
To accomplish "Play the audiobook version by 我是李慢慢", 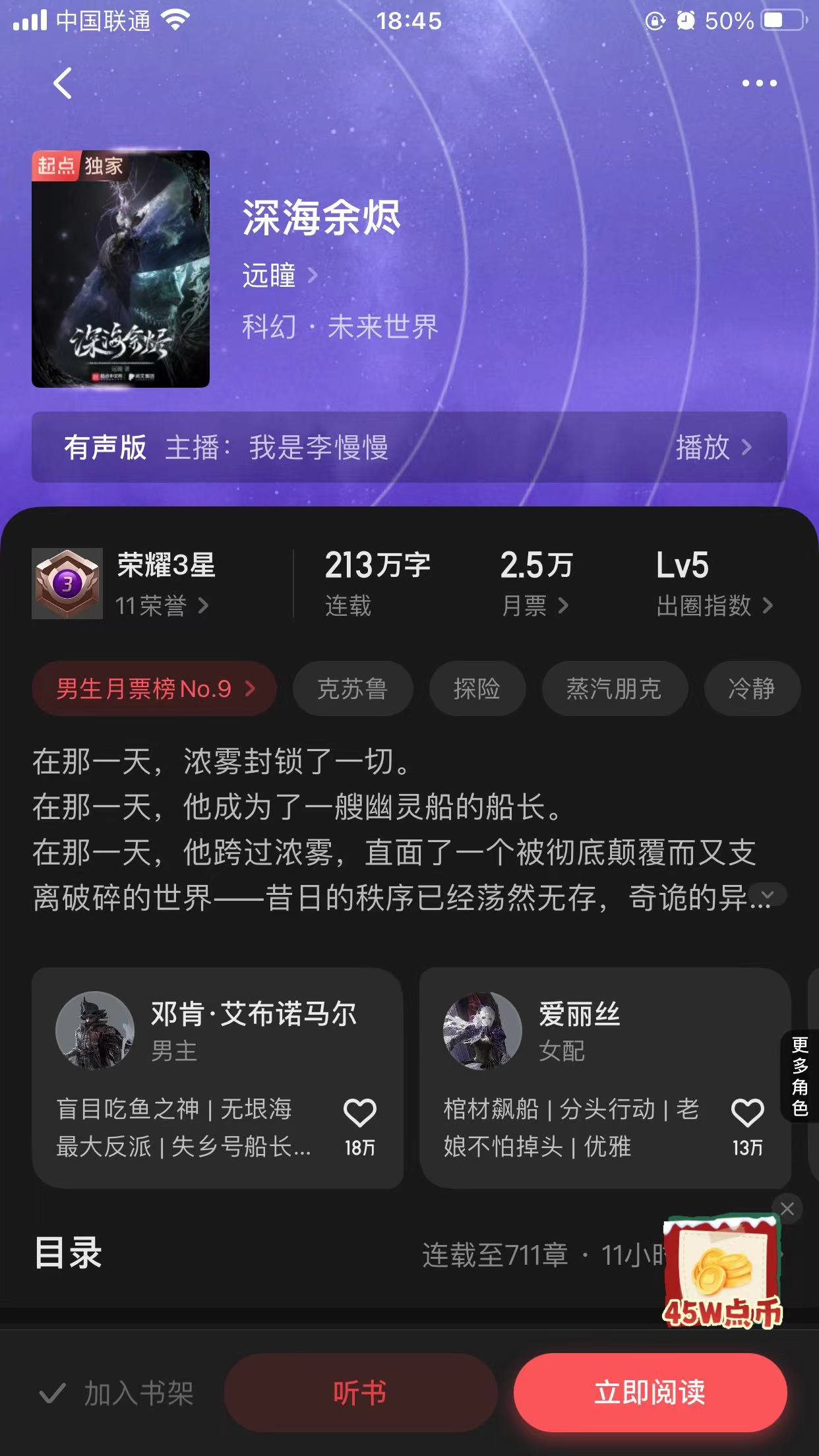I will [x=713, y=448].
